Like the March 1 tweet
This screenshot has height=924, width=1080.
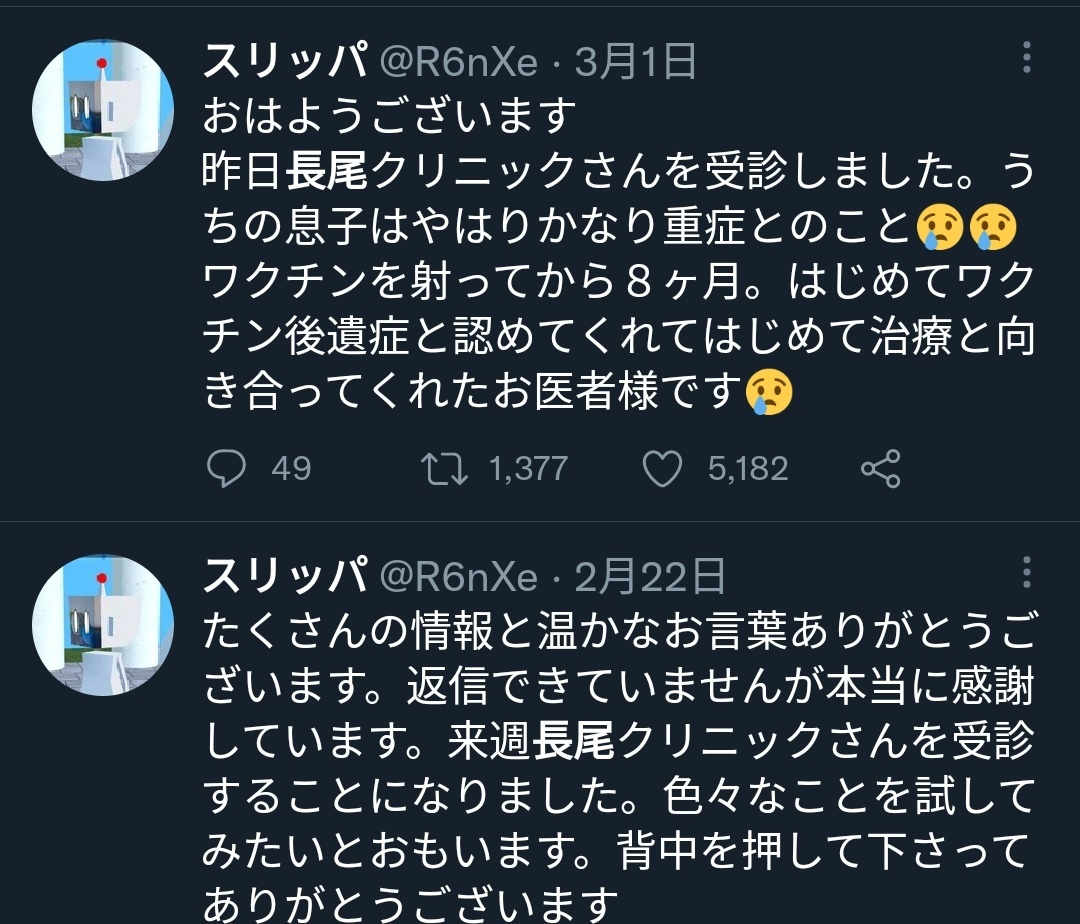coord(662,469)
